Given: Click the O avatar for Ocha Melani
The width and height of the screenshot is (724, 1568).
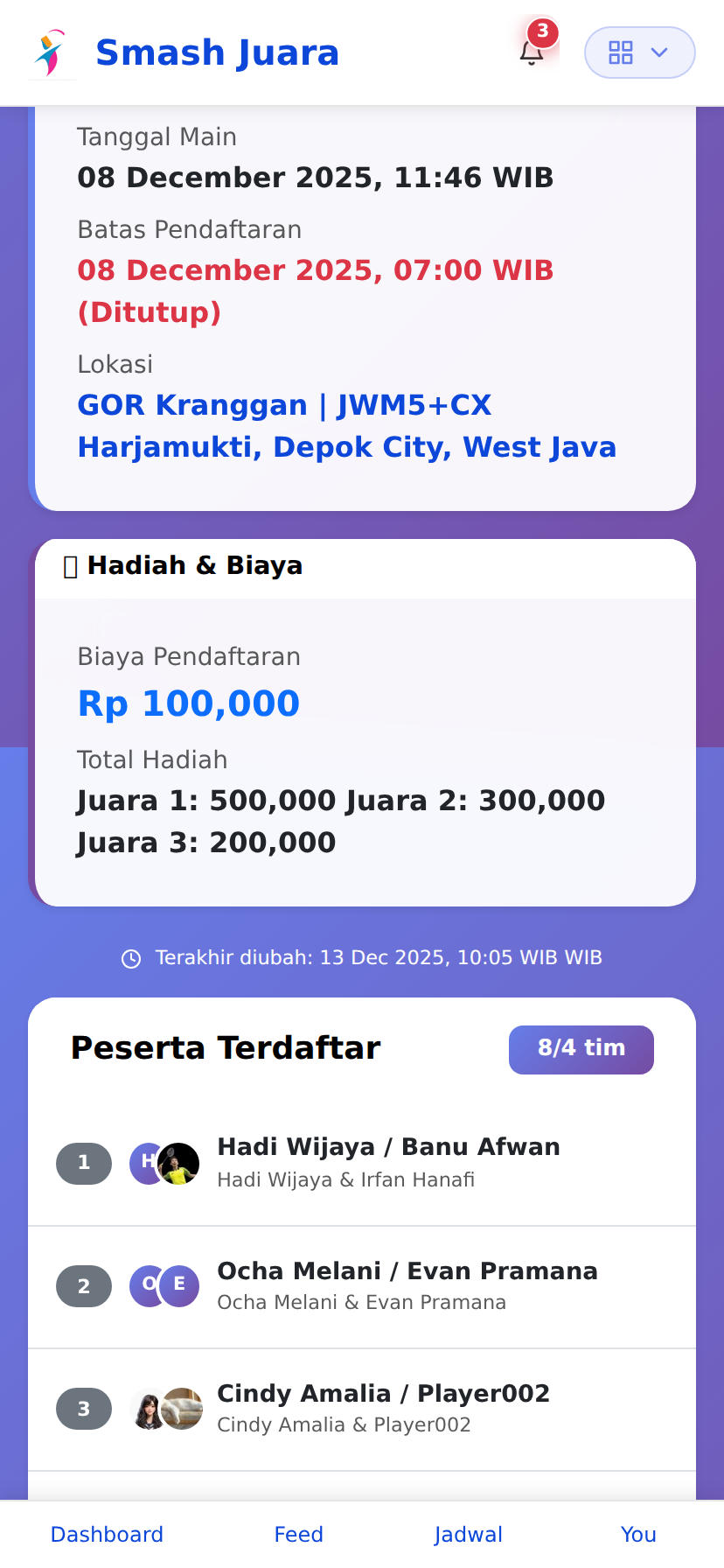Looking at the screenshot, I should [x=148, y=1286].
